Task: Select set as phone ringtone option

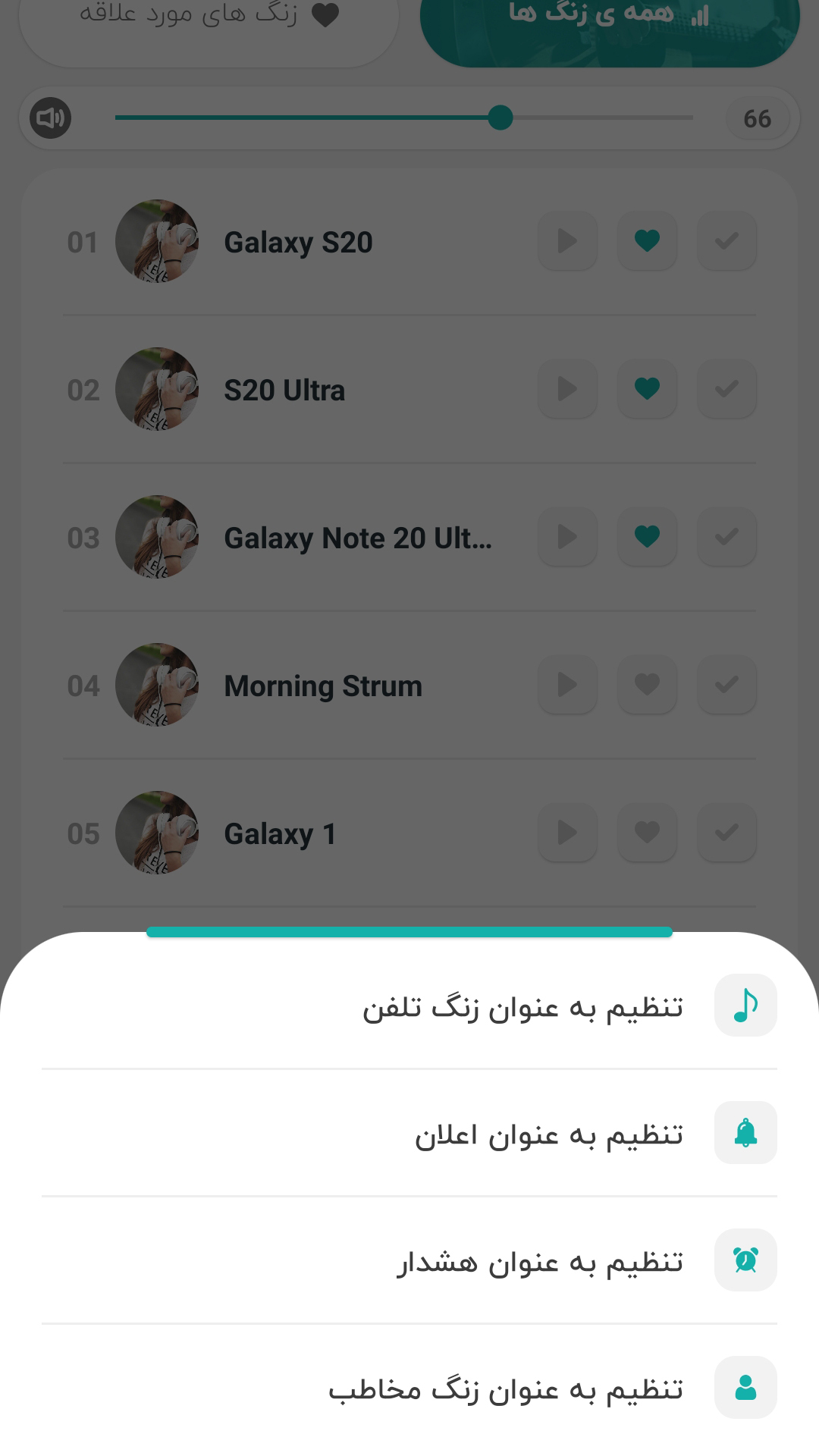Action: coord(523,1007)
